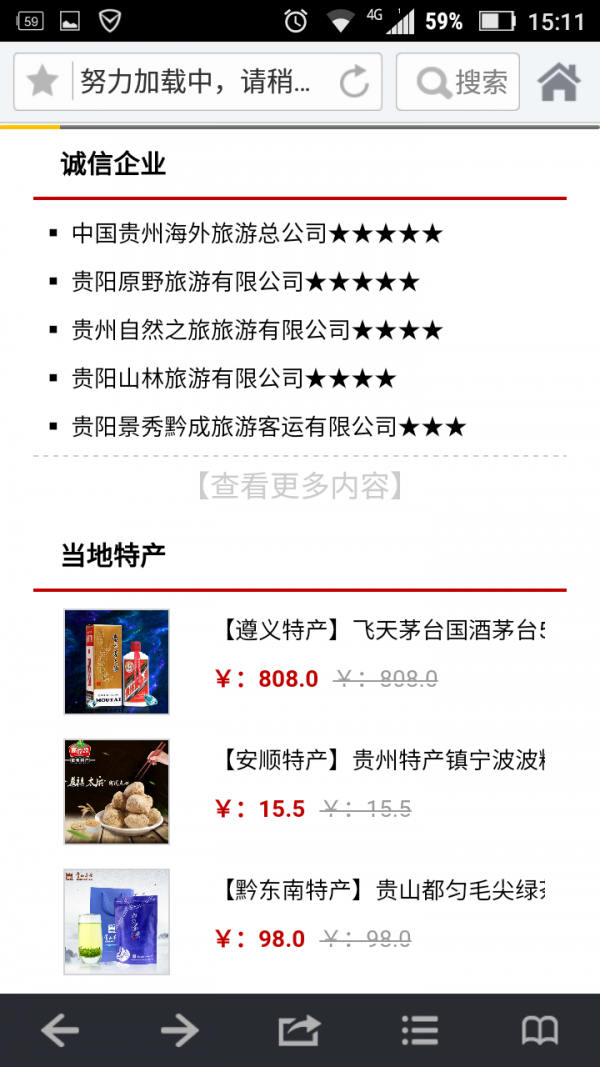Image resolution: width=600 pixels, height=1067 pixels.
Task: Go to the browser home page
Action: [x=559, y=82]
